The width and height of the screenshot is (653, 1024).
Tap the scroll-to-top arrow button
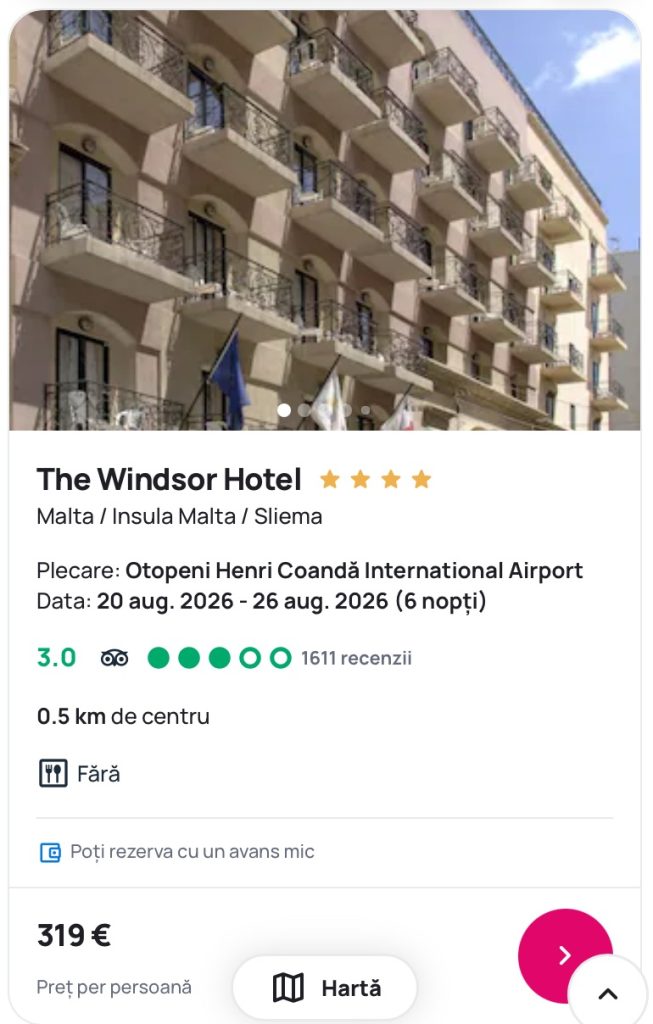click(x=608, y=993)
